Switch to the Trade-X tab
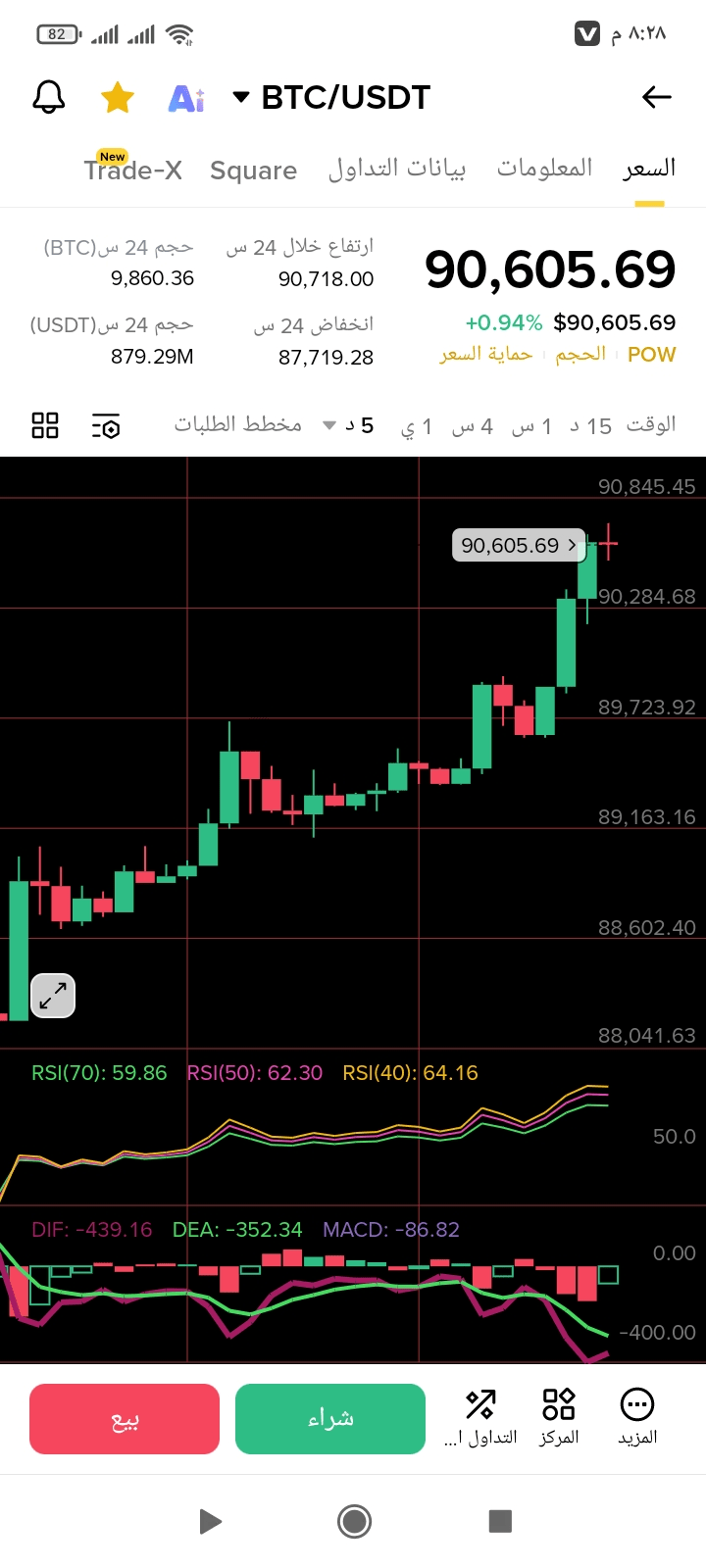 click(133, 170)
